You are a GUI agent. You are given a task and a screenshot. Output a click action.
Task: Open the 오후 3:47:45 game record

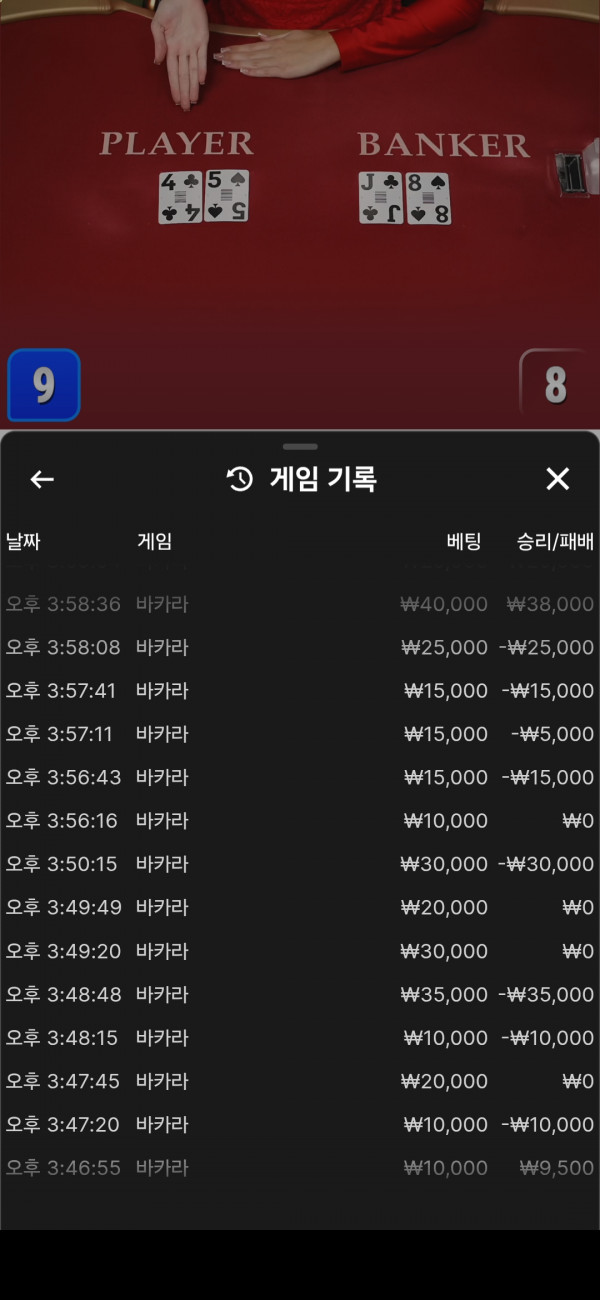[300, 1081]
